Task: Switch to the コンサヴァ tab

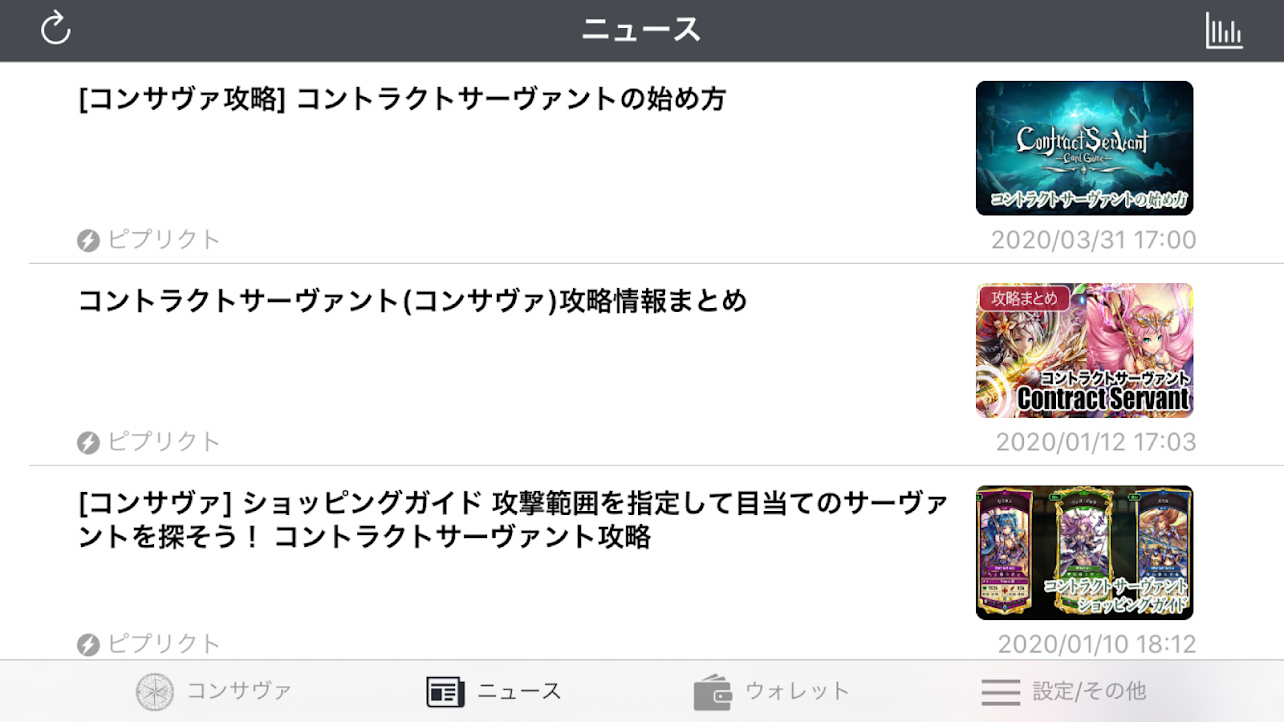Action: click(x=214, y=691)
